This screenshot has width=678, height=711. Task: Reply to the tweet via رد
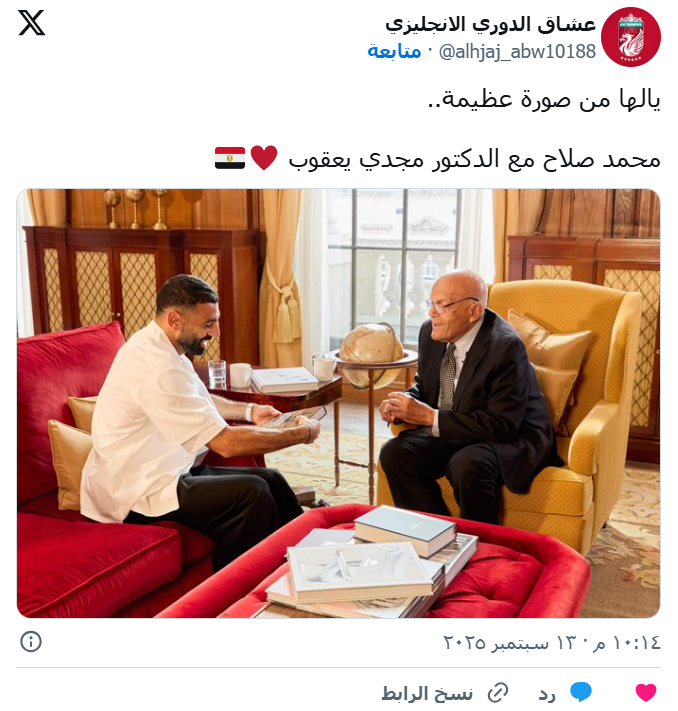(x=563, y=692)
